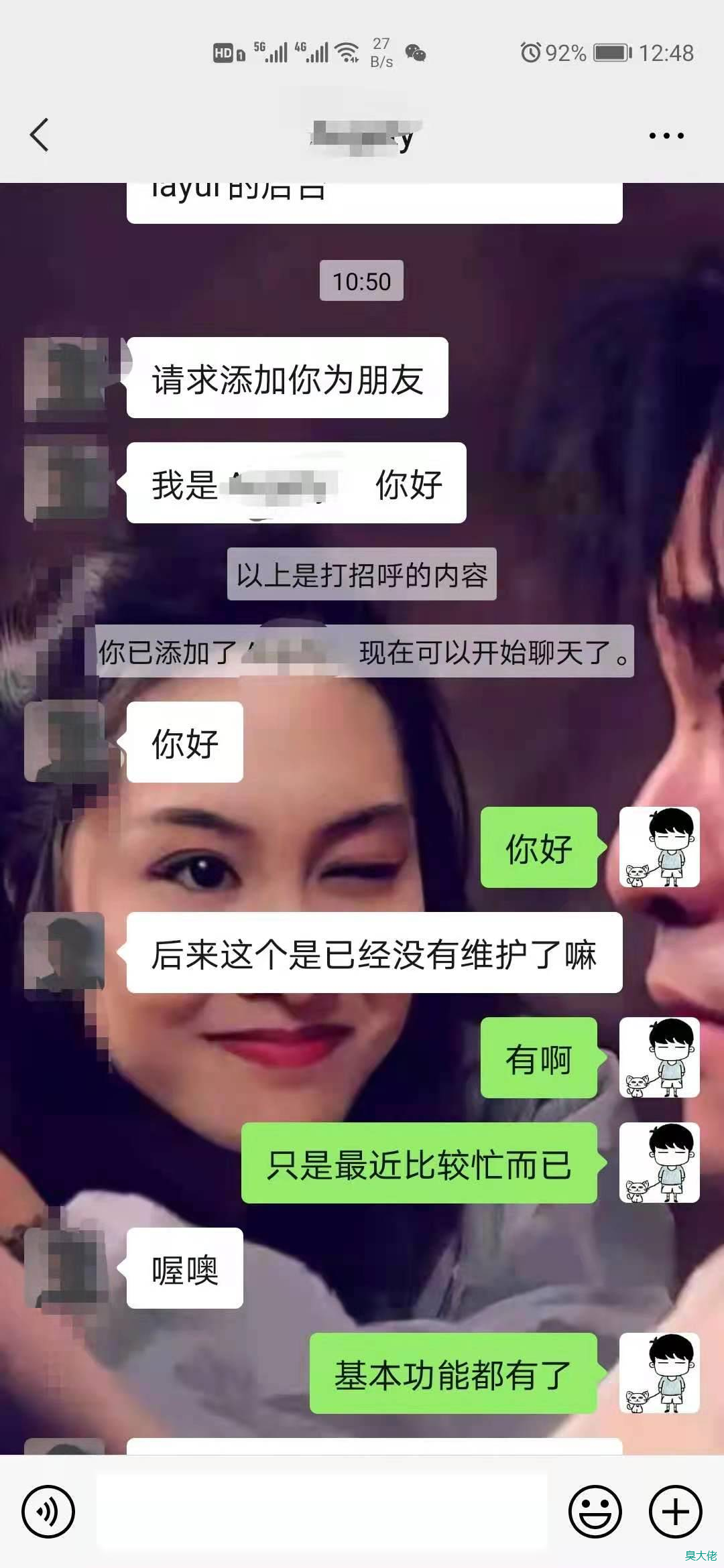Open contact avatar beside 请求添加你为朋友
This screenshot has height=1568, width=724.
coord(66,378)
